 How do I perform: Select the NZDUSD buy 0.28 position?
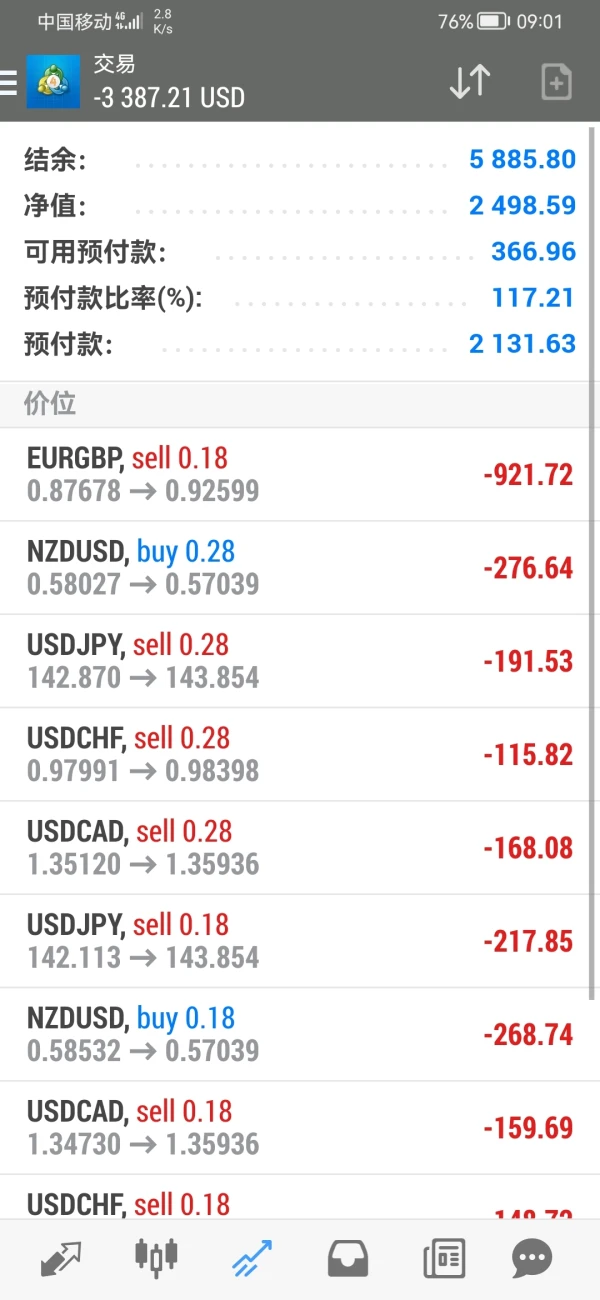click(300, 567)
